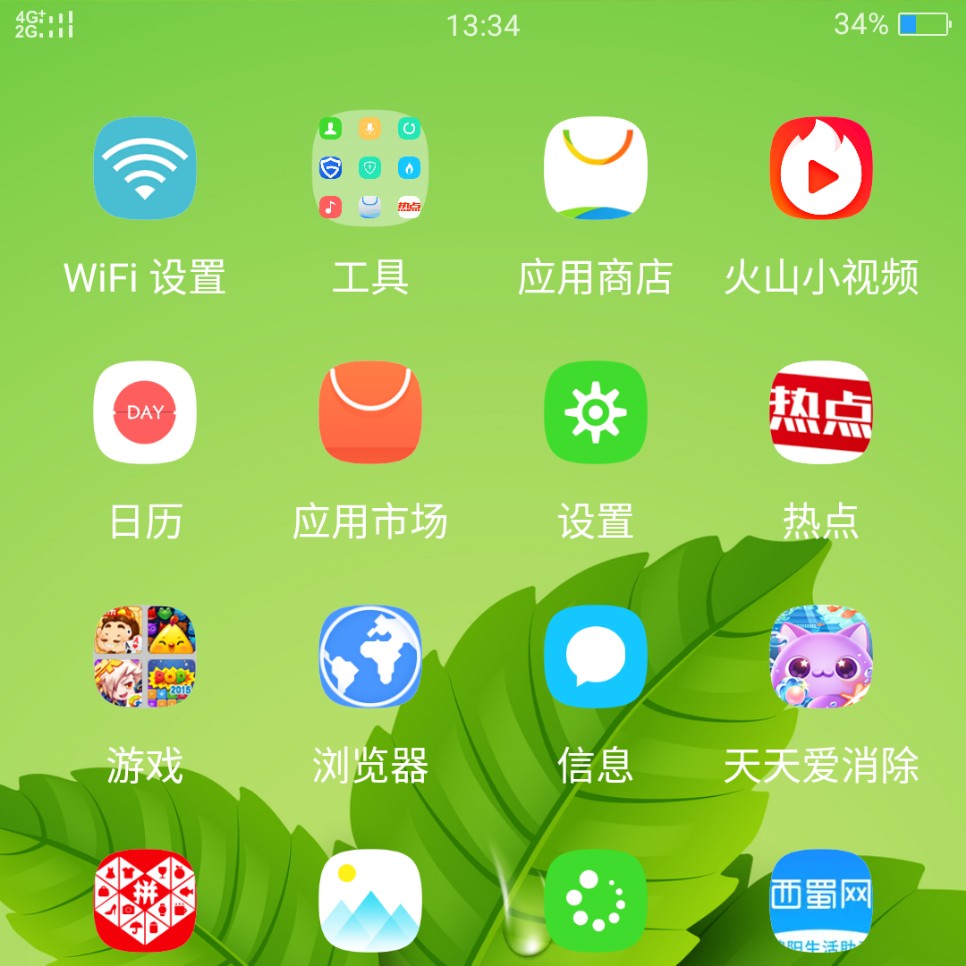Open the 信息 messages app
Screen dimensions: 966x966
click(x=595, y=656)
